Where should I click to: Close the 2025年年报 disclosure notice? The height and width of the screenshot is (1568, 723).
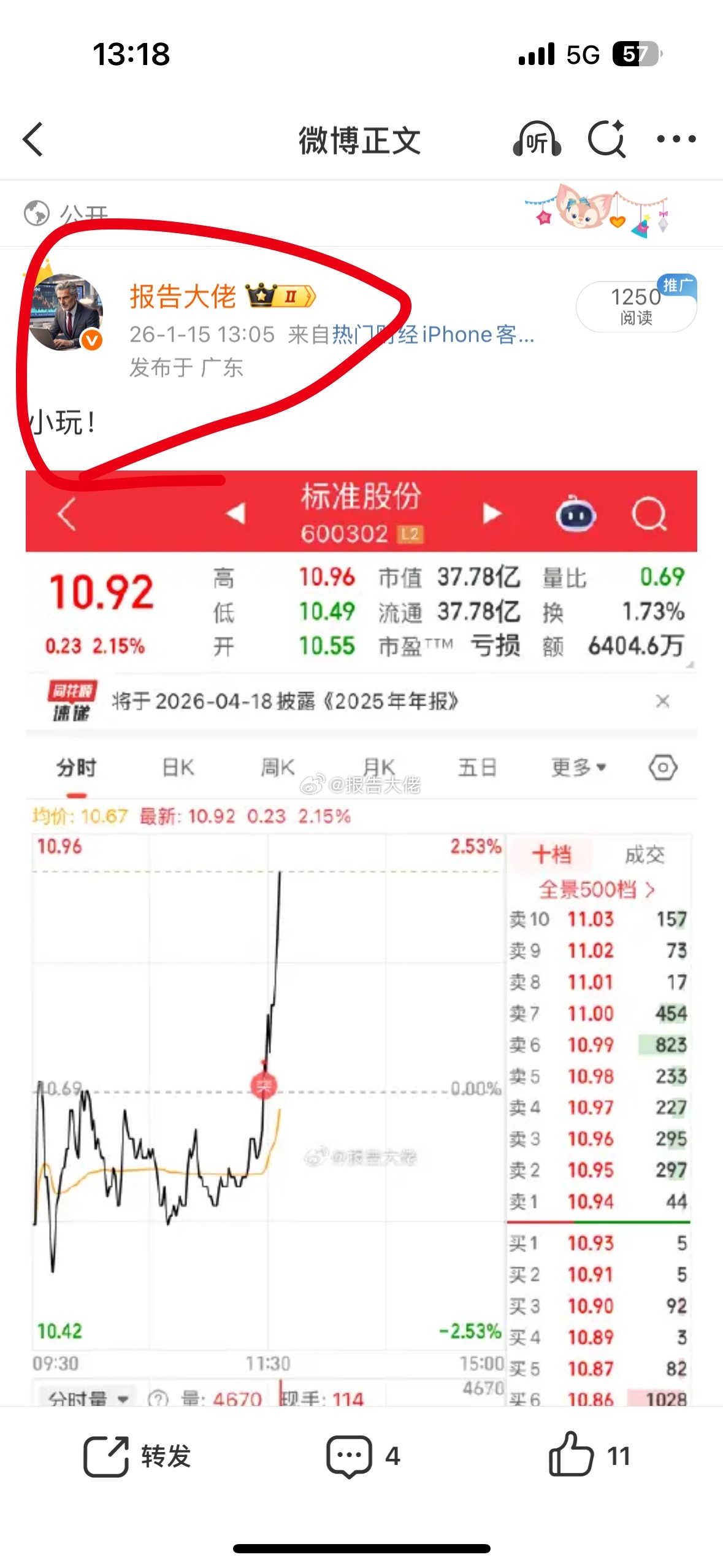click(663, 702)
